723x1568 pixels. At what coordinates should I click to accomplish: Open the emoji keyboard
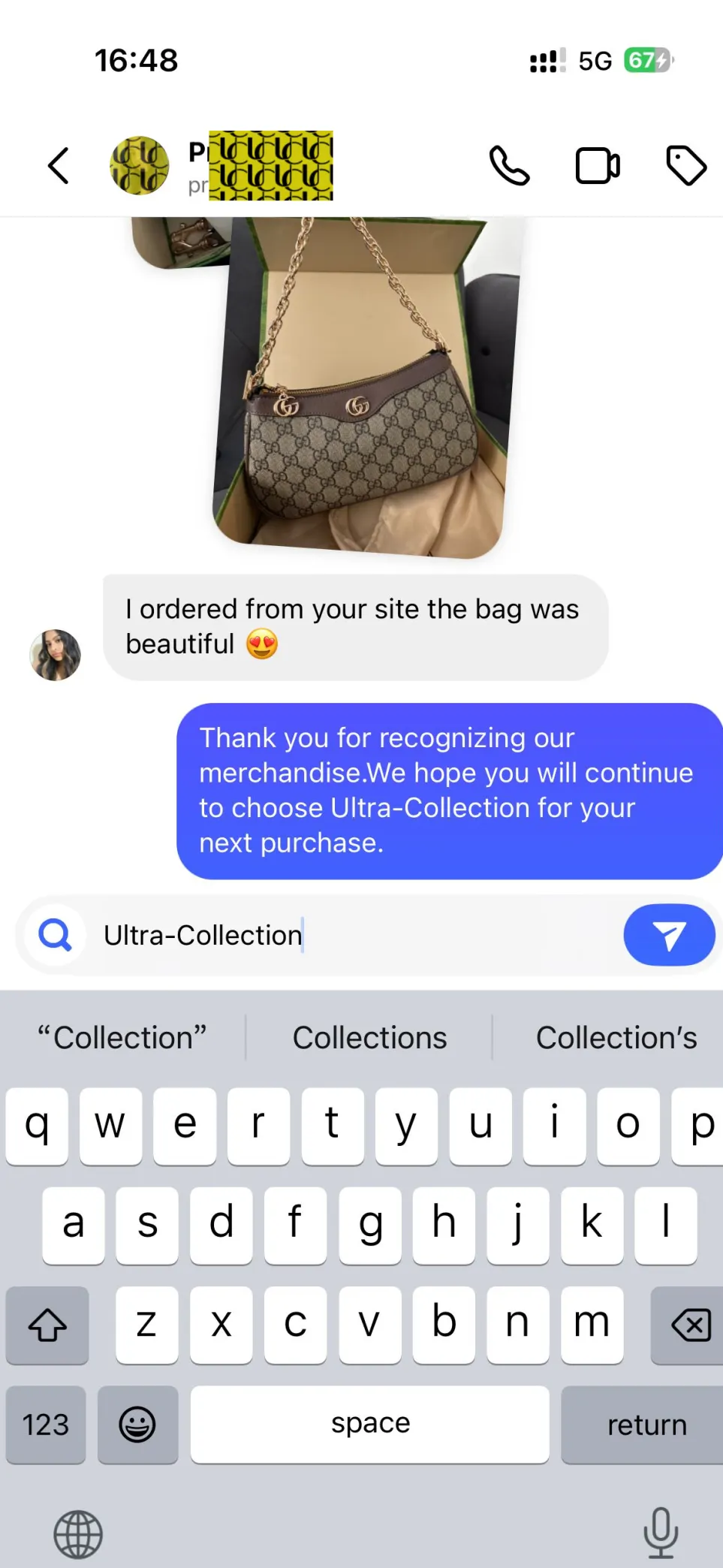[137, 1425]
